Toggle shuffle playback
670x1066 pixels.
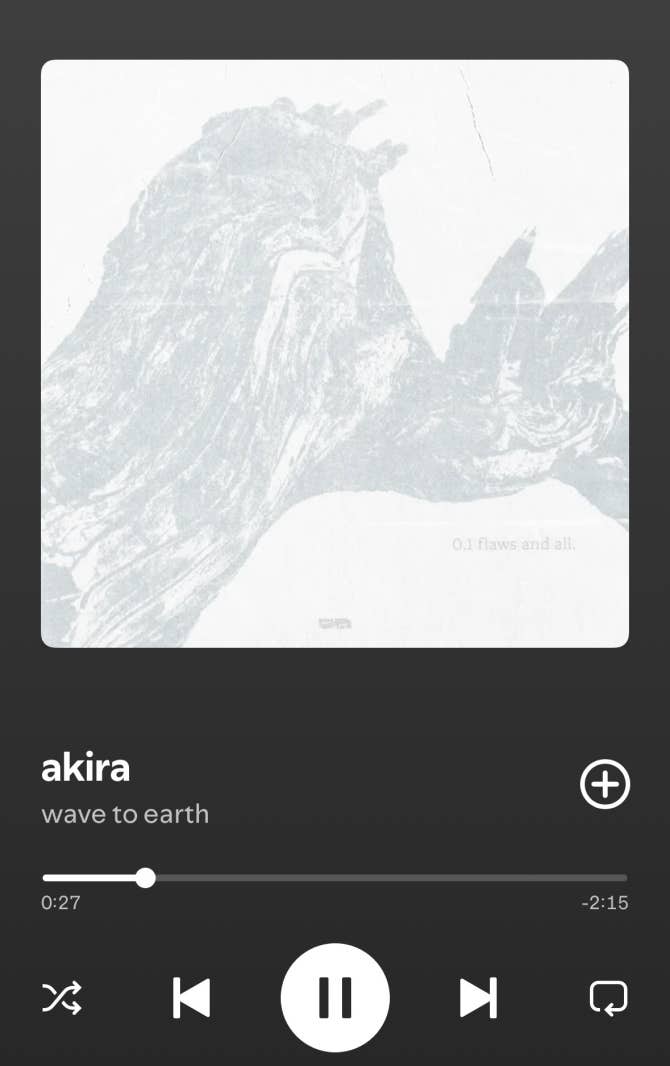click(x=62, y=998)
